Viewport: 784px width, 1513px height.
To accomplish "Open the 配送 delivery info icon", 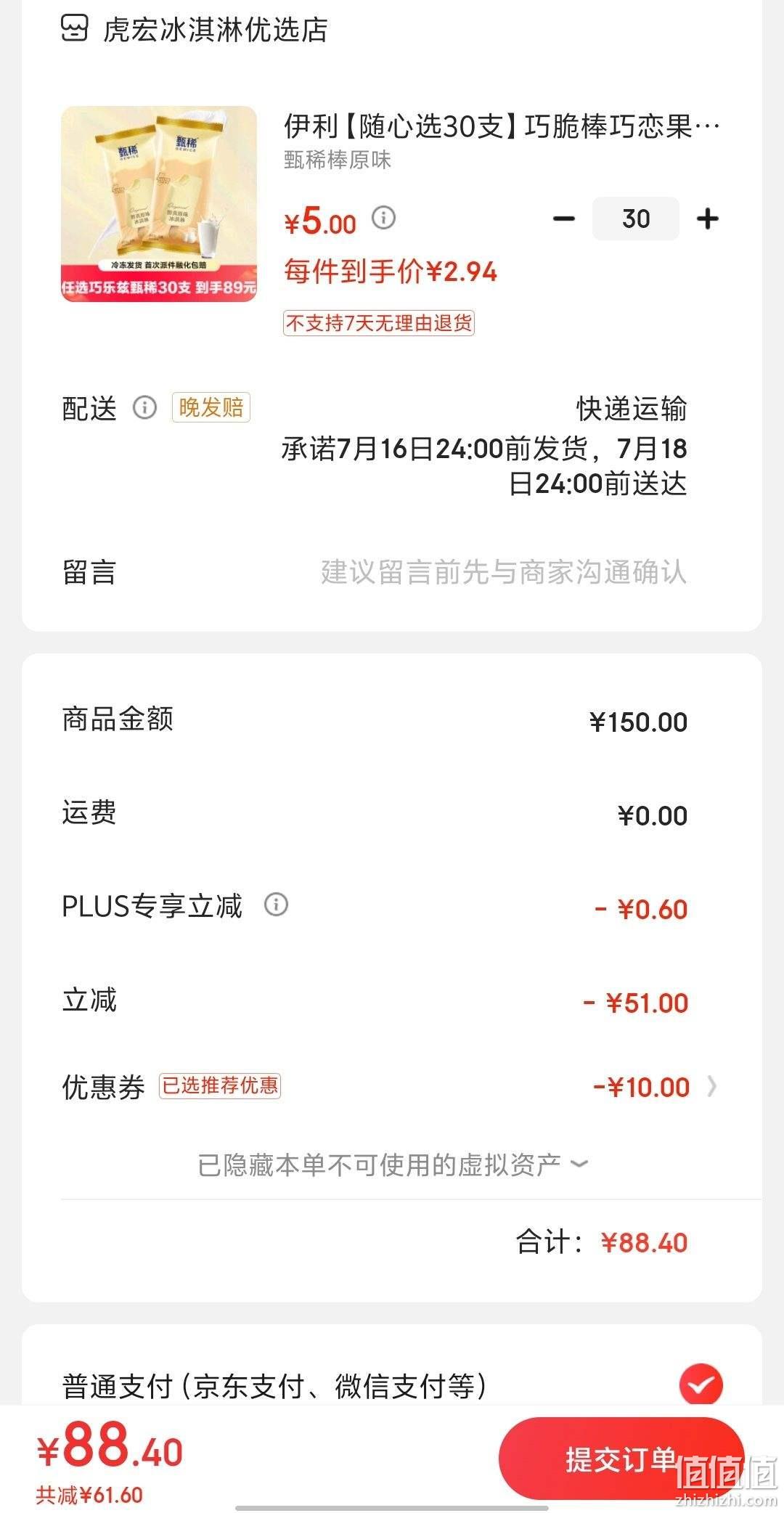I will tap(144, 407).
